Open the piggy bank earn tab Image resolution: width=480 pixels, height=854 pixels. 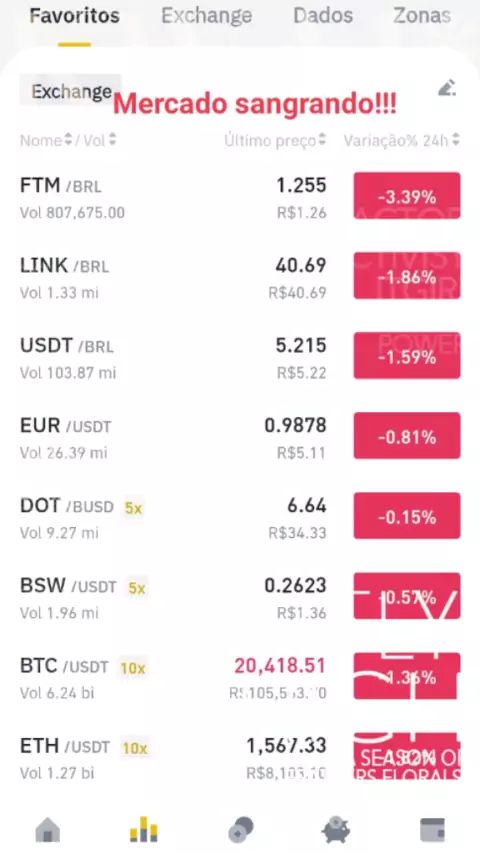336,829
